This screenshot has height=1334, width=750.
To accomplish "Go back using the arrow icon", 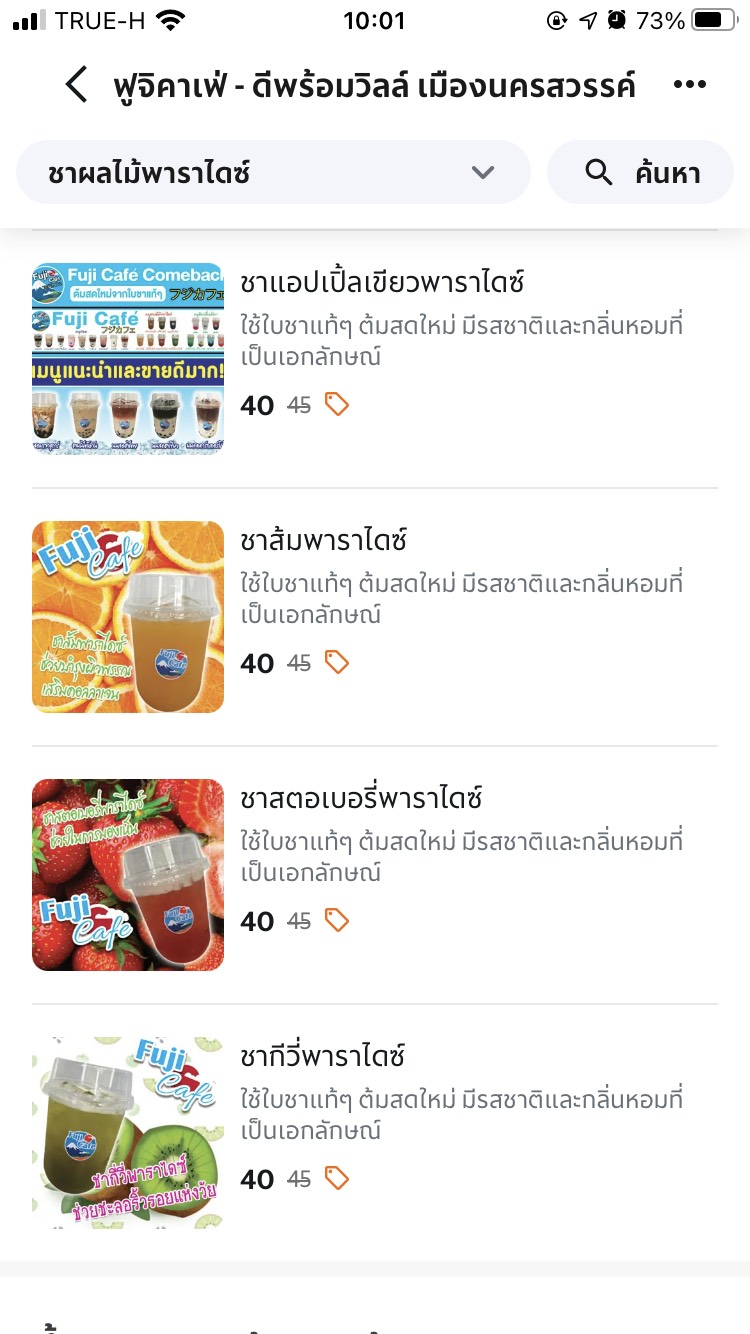I will point(77,85).
